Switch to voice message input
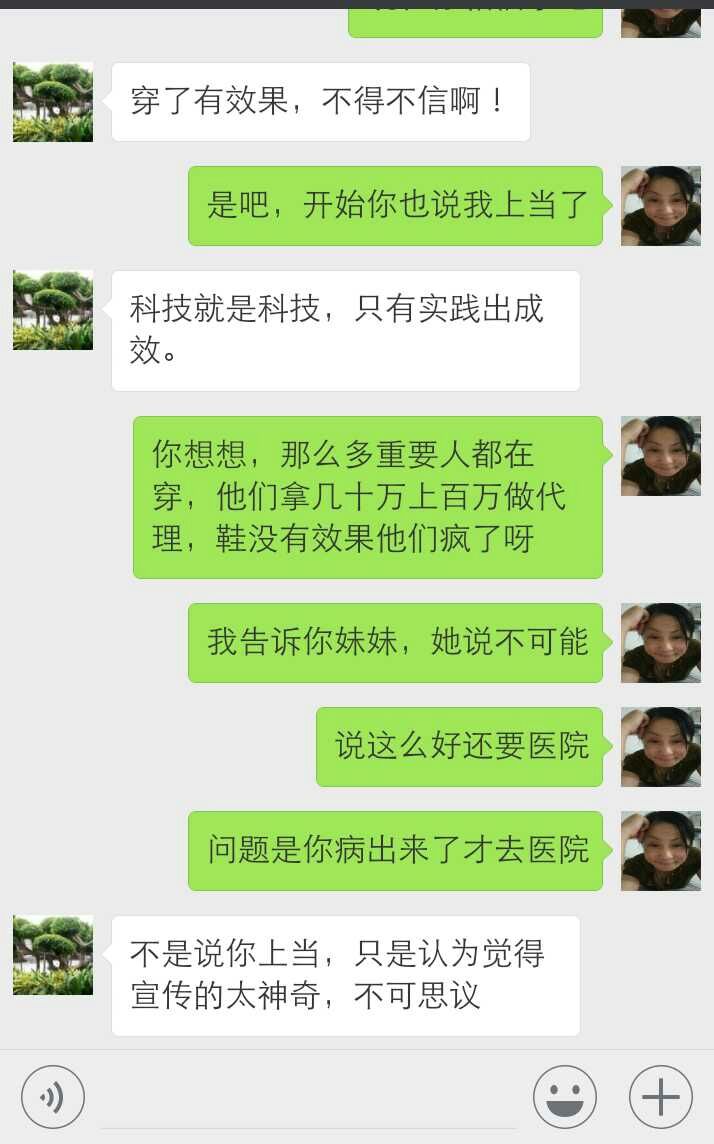Viewport: 714px width, 1144px height. coord(52,1097)
